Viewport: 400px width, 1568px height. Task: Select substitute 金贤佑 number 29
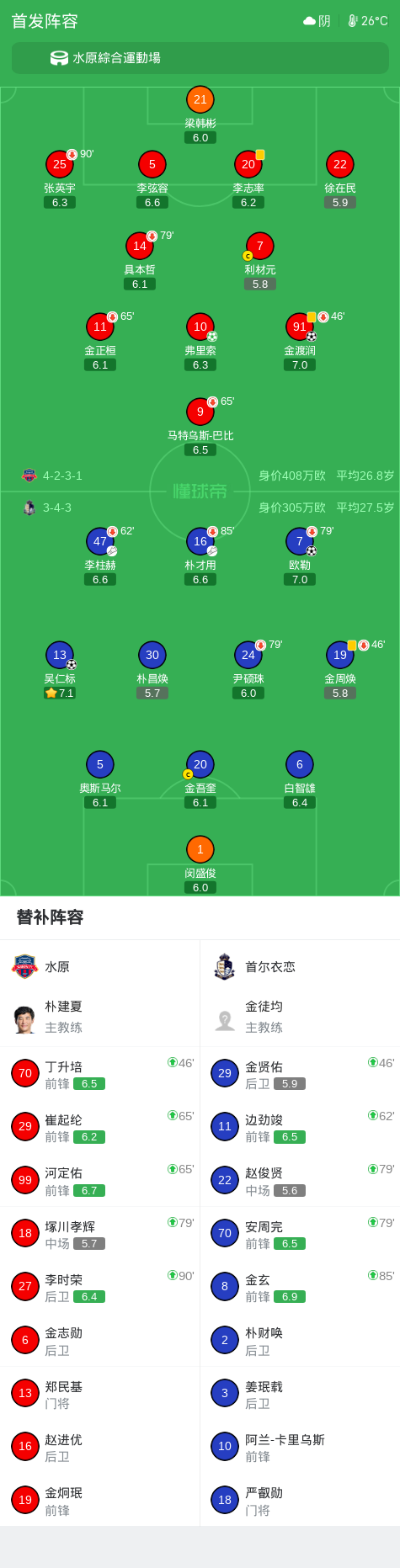[x=300, y=1074]
